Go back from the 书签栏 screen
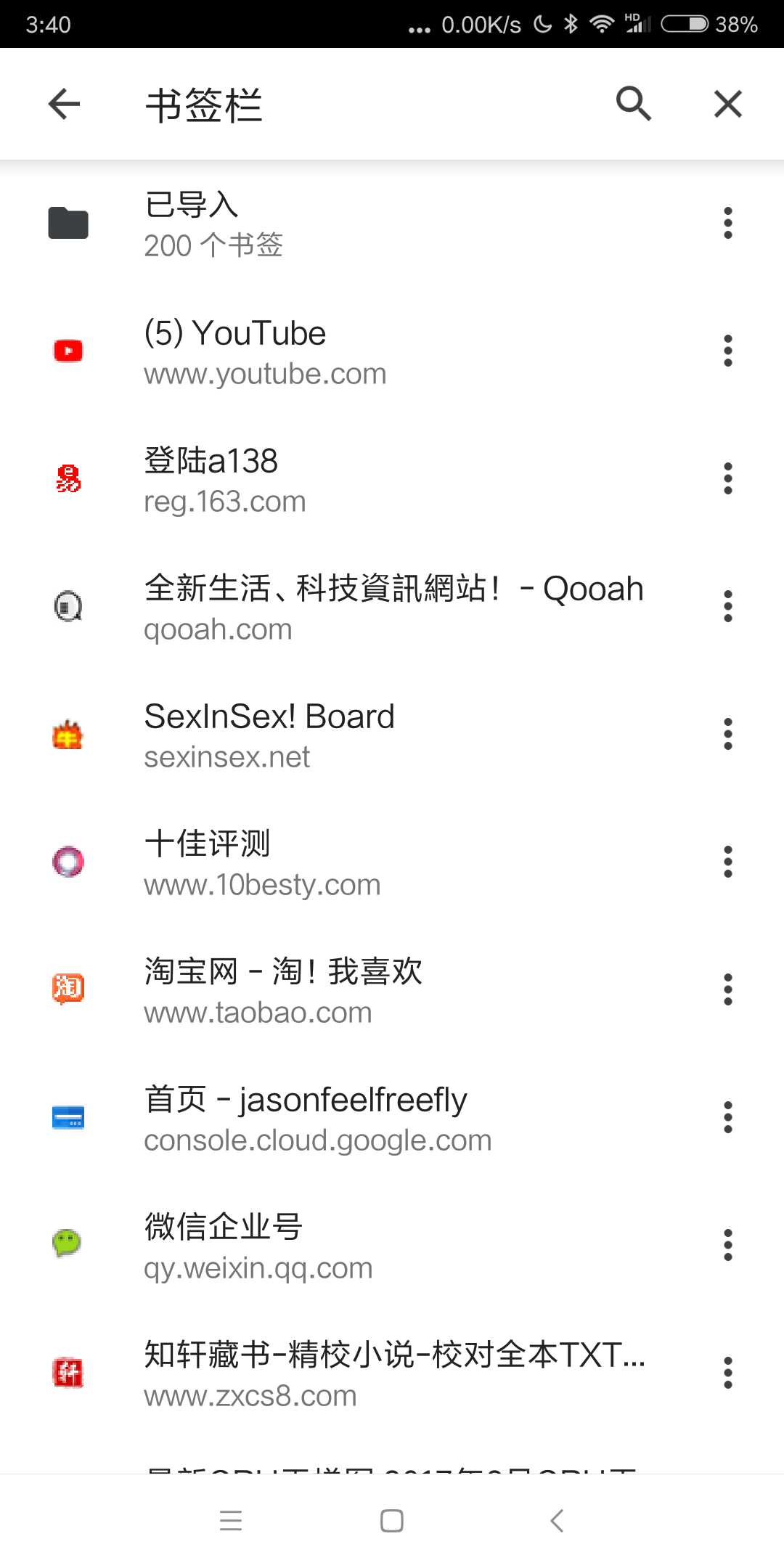Screen dimensions: 784x1568 (x=64, y=104)
